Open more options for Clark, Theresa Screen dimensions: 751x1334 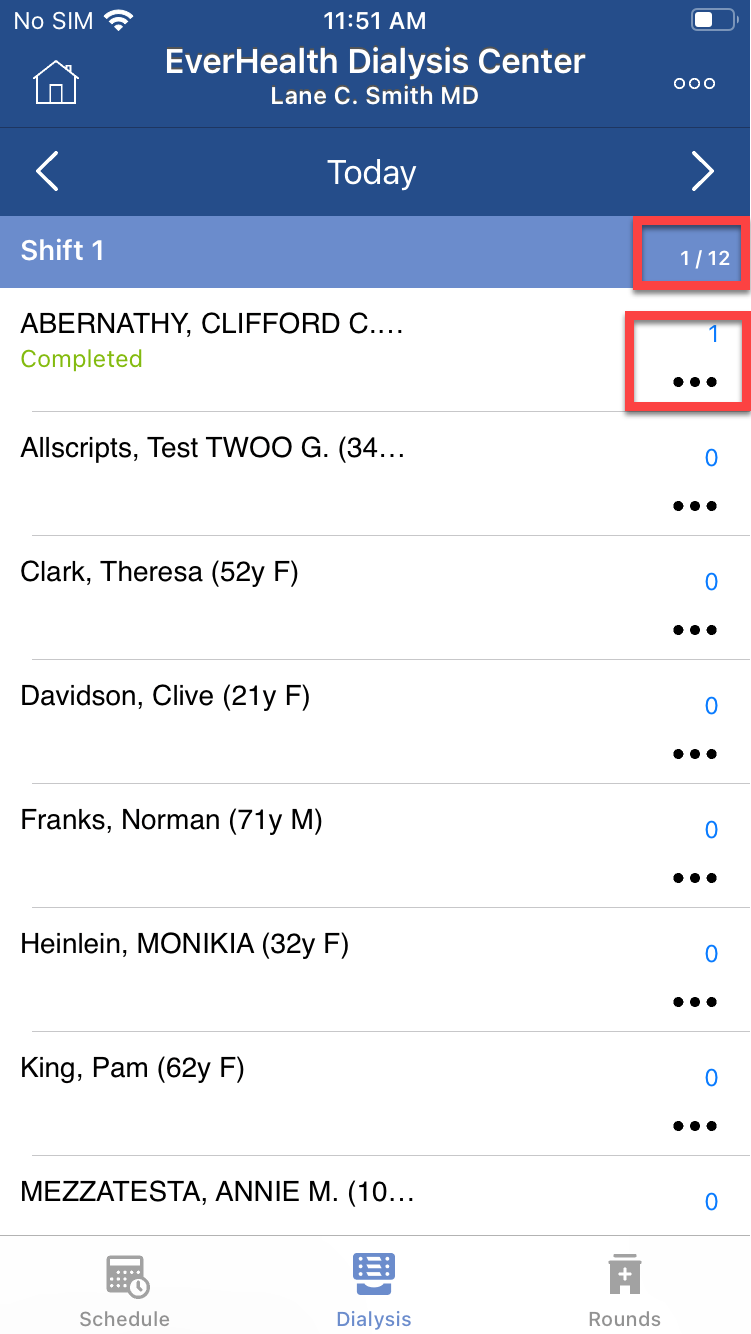coord(695,631)
